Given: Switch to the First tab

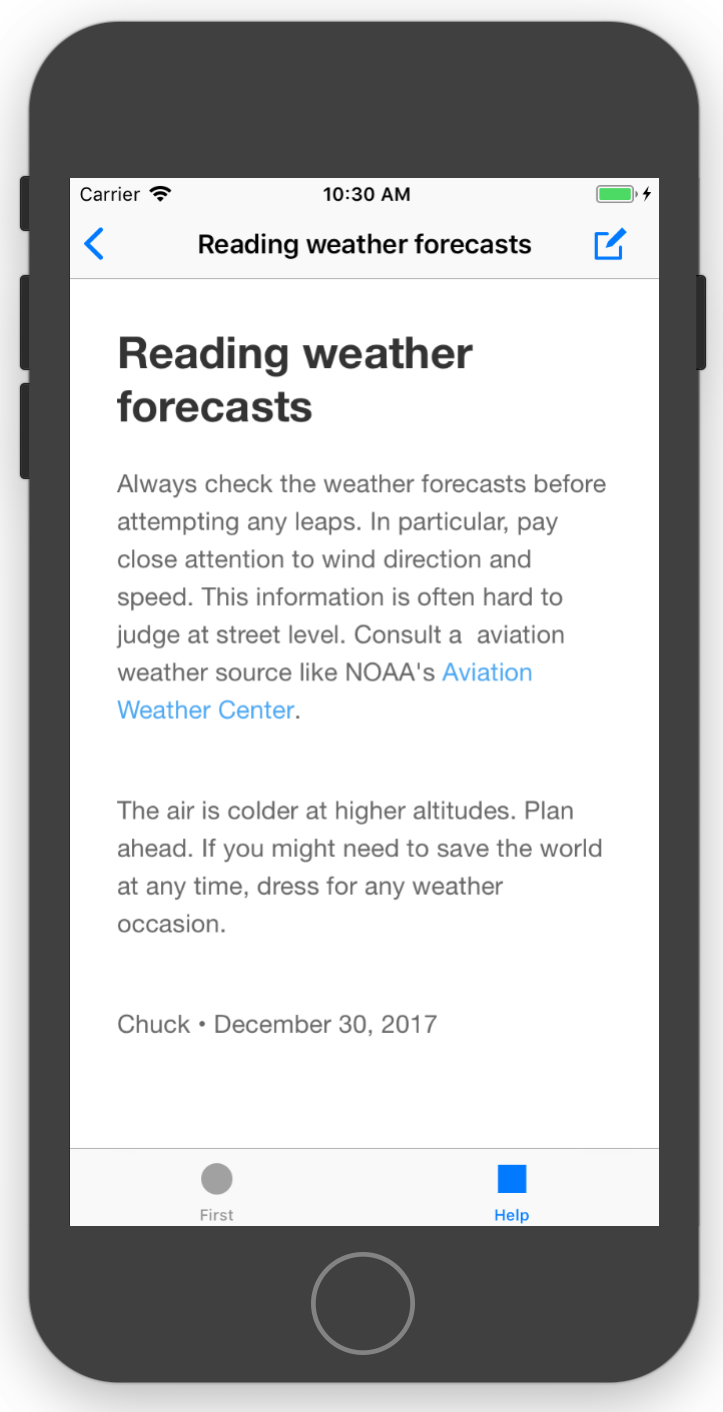Looking at the screenshot, I should coord(216,1192).
